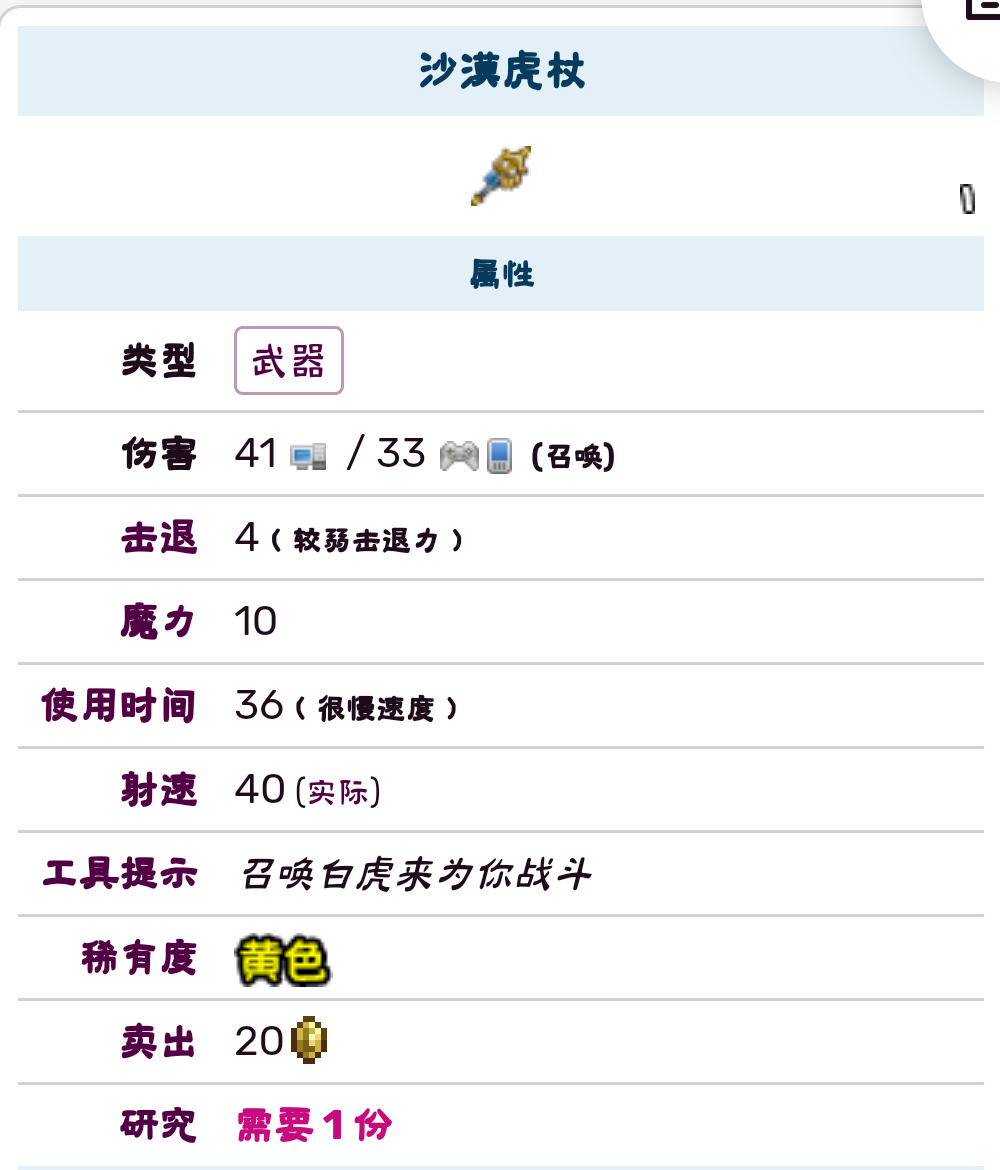Open the 工具提示 link
This screenshot has width=1000, height=1170.
119,874
